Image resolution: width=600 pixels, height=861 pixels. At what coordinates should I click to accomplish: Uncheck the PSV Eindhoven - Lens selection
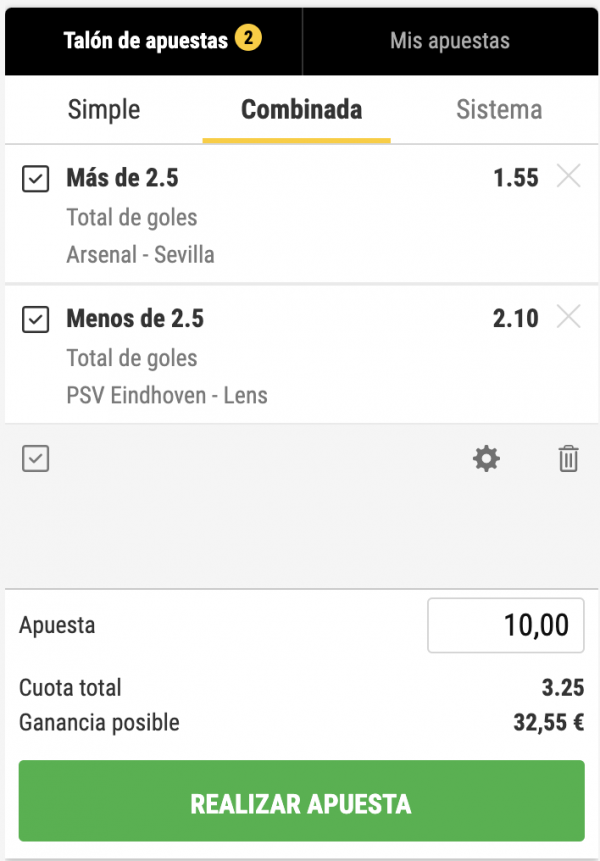coord(36,319)
